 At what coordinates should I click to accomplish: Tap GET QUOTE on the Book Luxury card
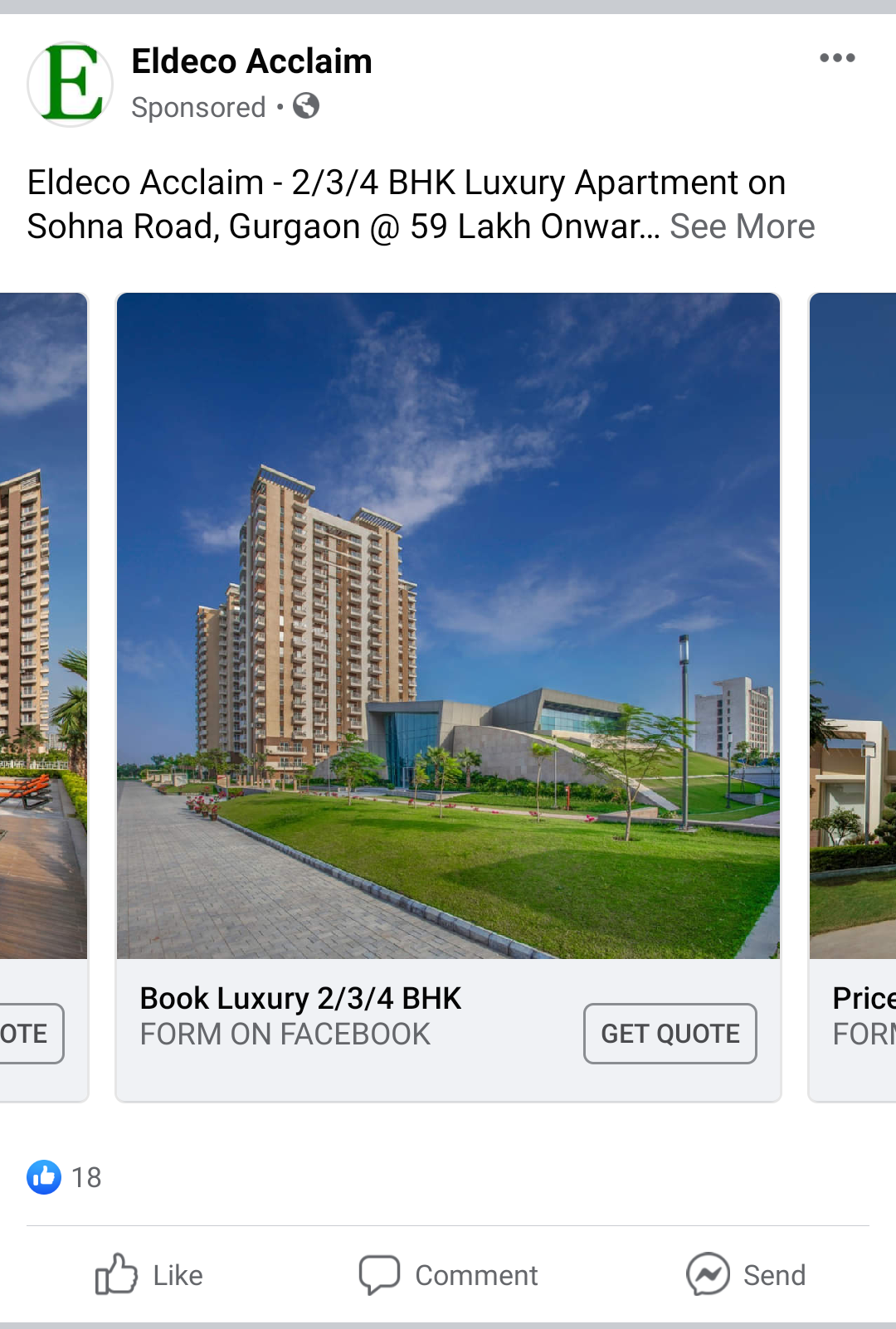(670, 1034)
